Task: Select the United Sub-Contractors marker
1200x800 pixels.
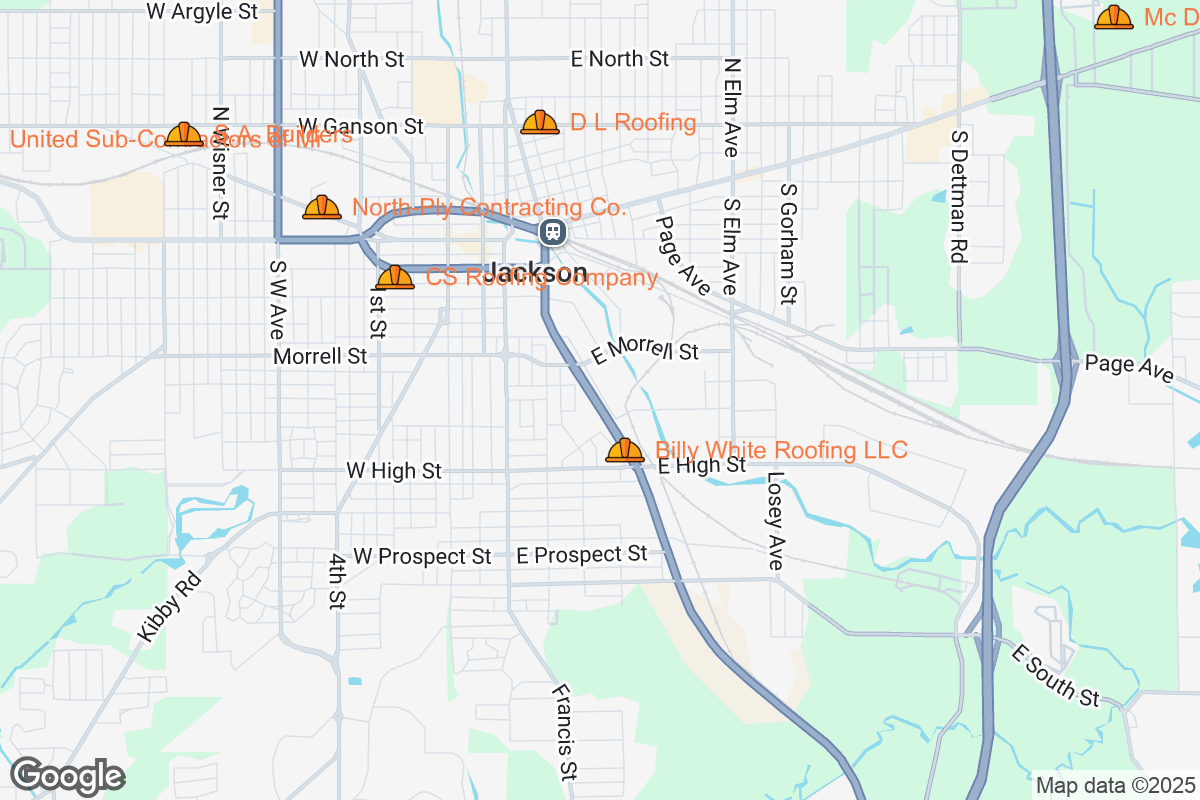Action: click(x=184, y=134)
